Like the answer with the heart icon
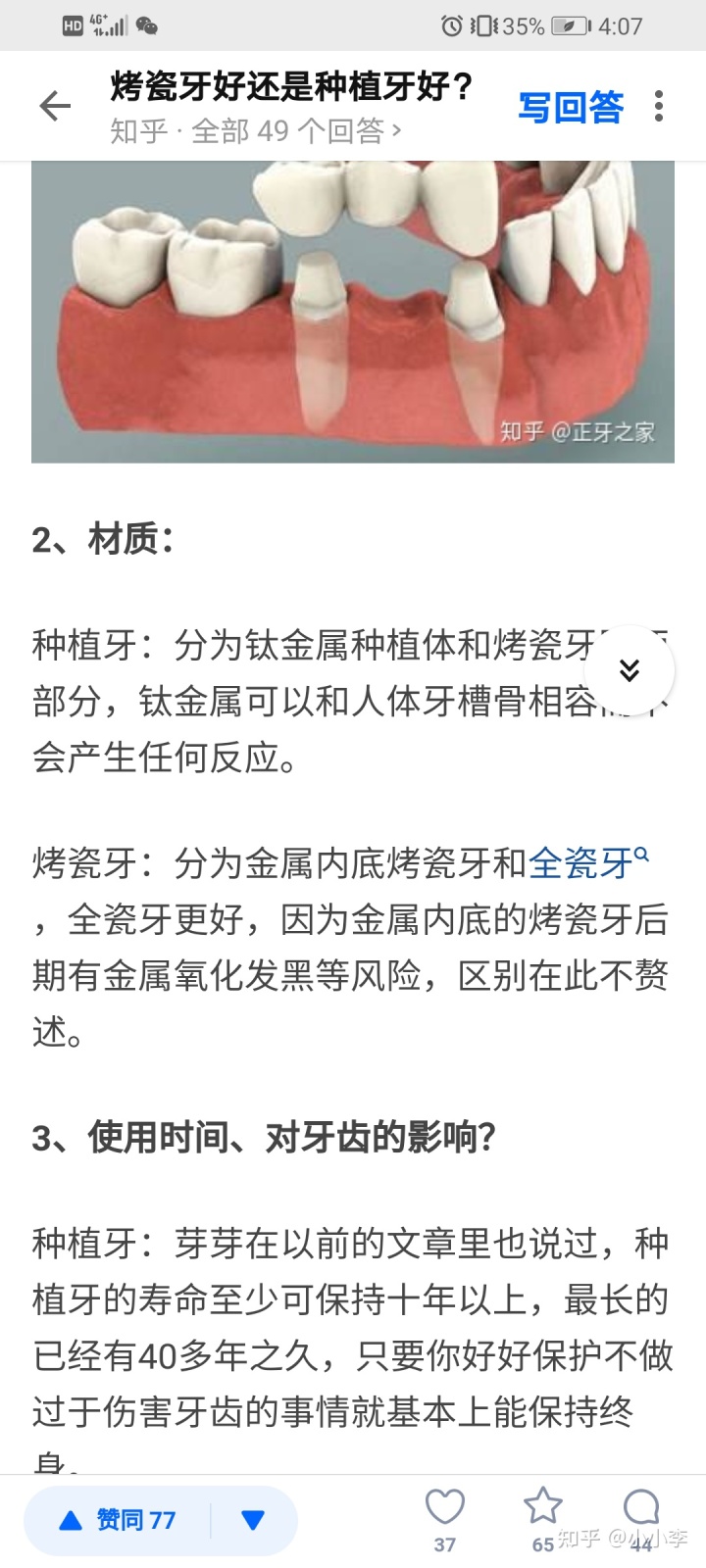Screen dimensions: 706x1568 pyautogui.click(x=444, y=1509)
